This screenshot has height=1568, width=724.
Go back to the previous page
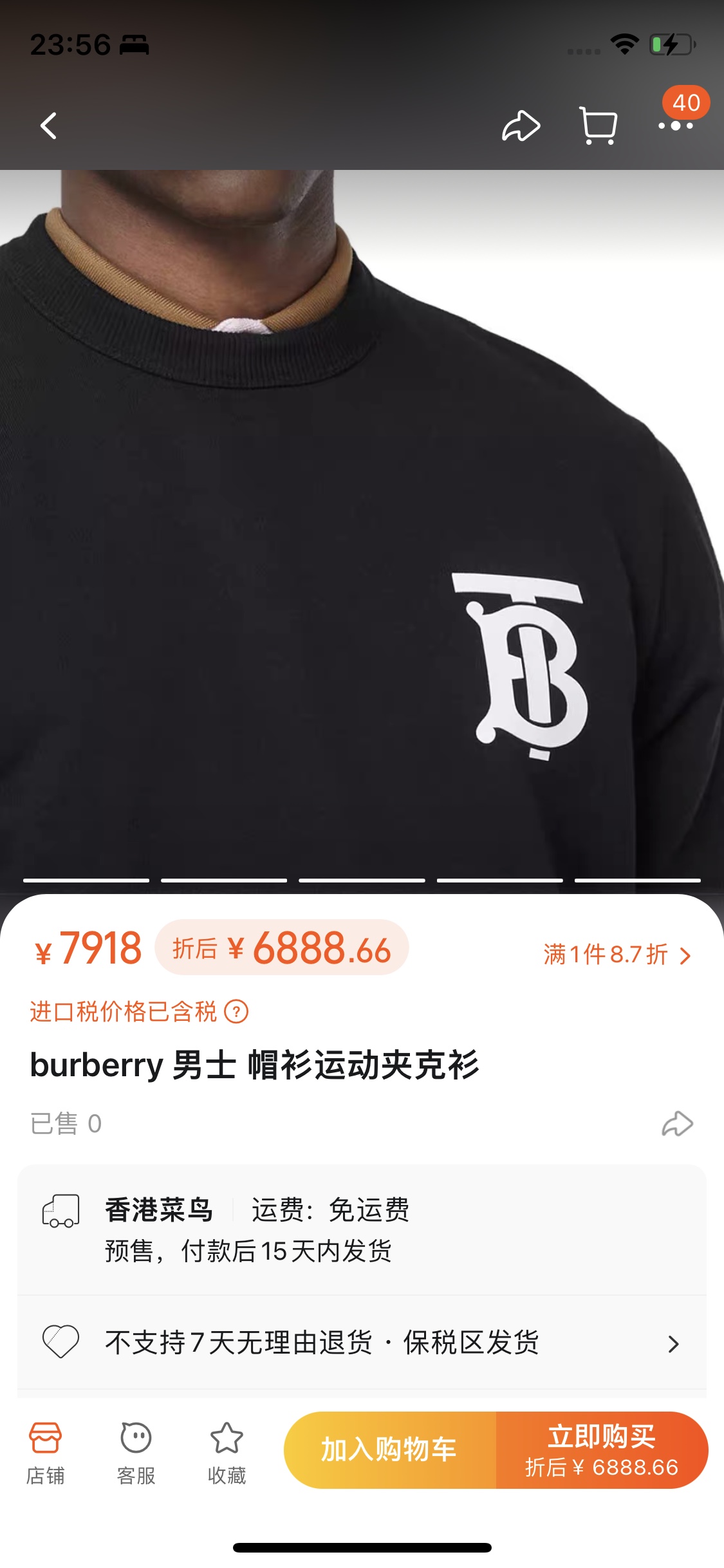coord(49,126)
